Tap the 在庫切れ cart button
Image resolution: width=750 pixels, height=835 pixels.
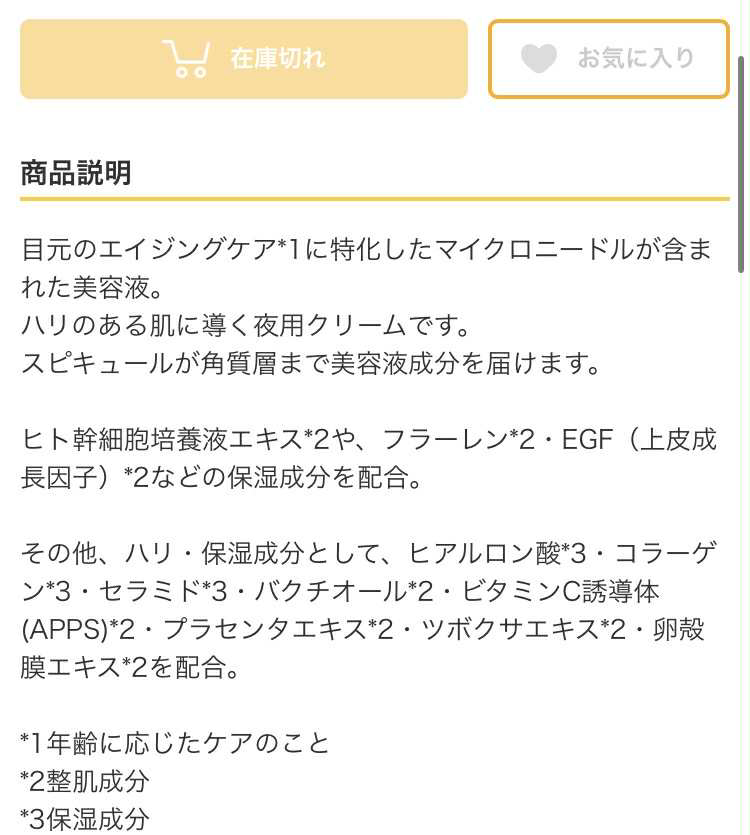click(x=244, y=59)
